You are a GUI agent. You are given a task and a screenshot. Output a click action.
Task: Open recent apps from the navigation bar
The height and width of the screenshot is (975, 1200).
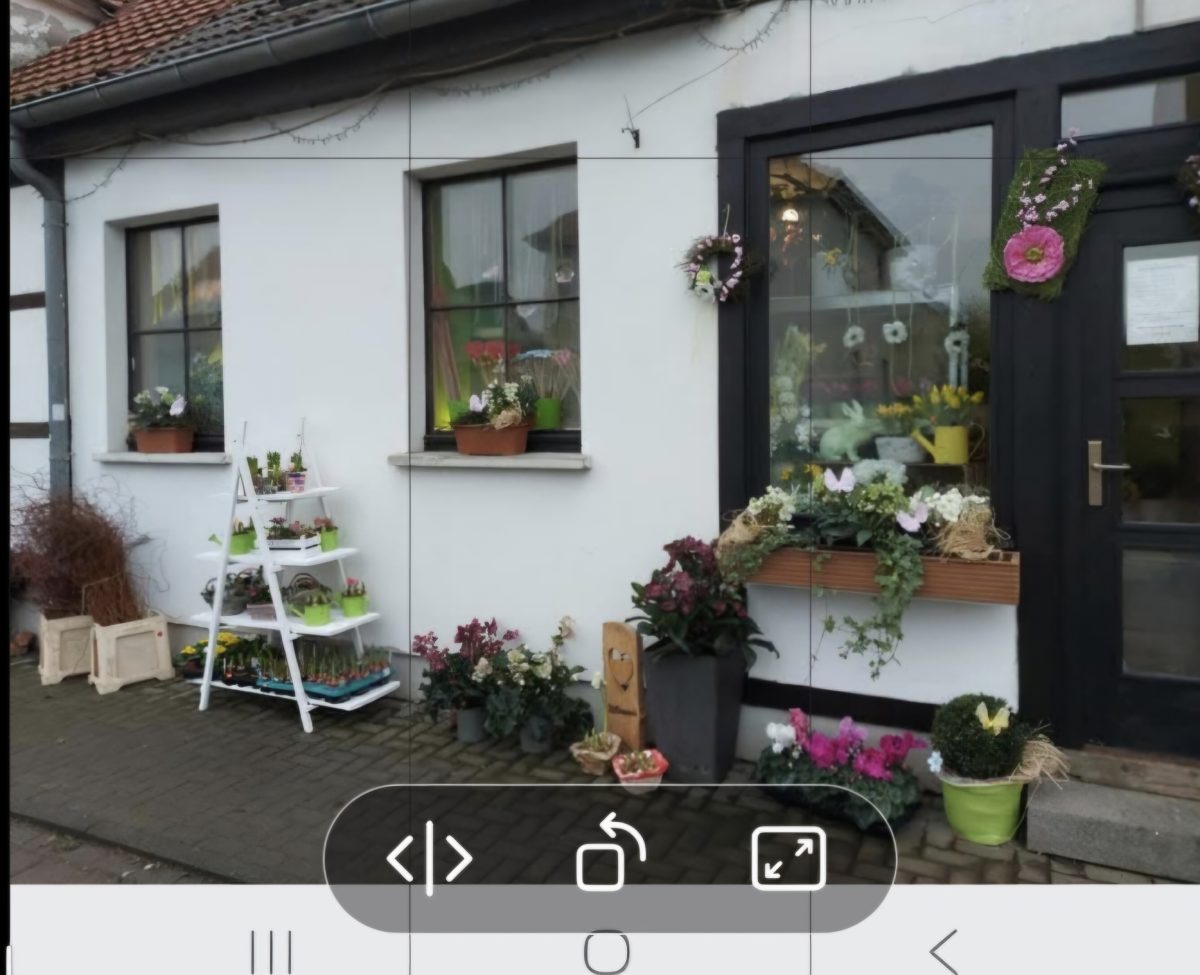pyautogui.click(x=271, y=950)
